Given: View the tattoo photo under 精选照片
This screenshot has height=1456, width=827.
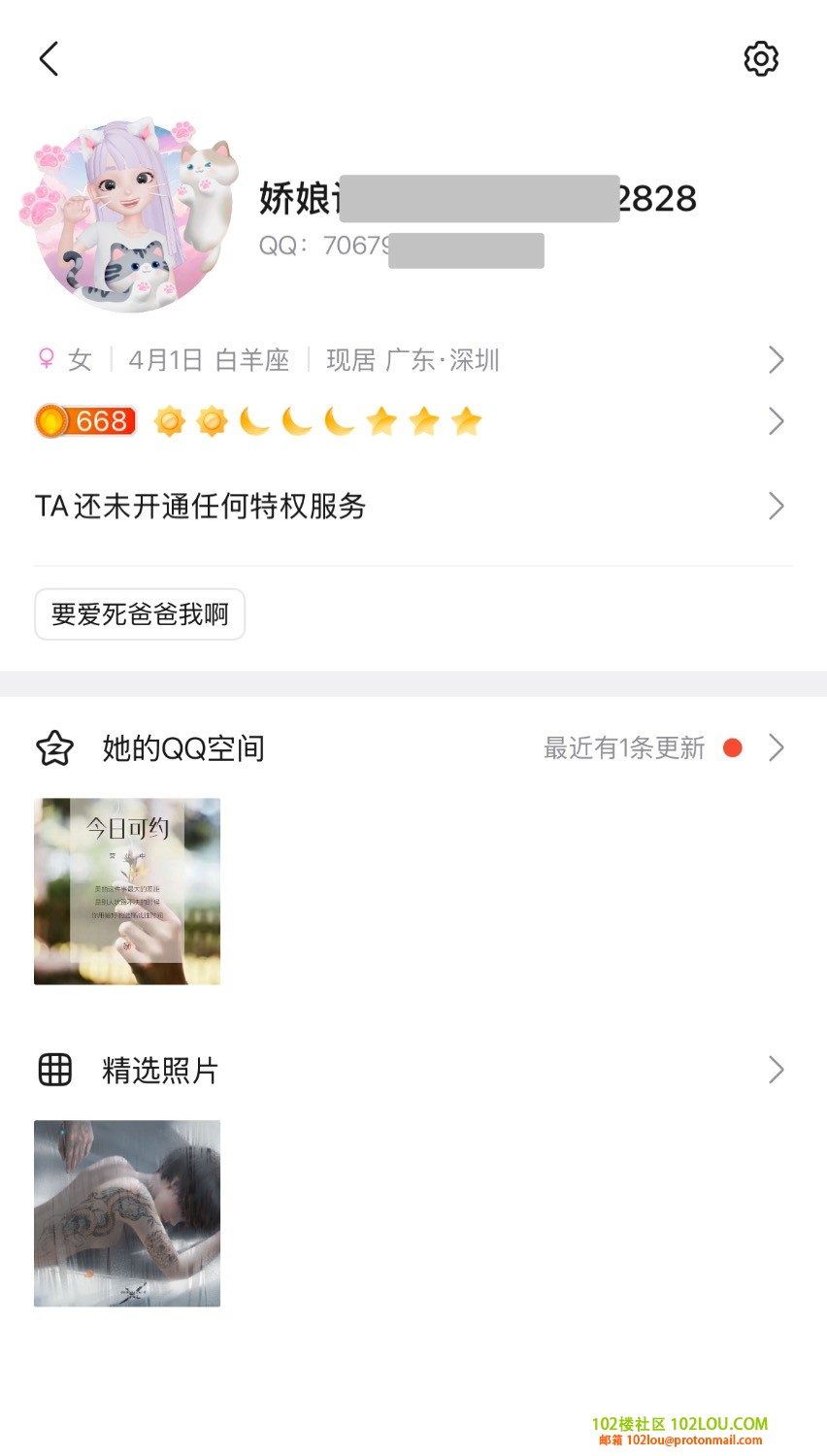Looking at the screenshot, I should [127, 1213].
